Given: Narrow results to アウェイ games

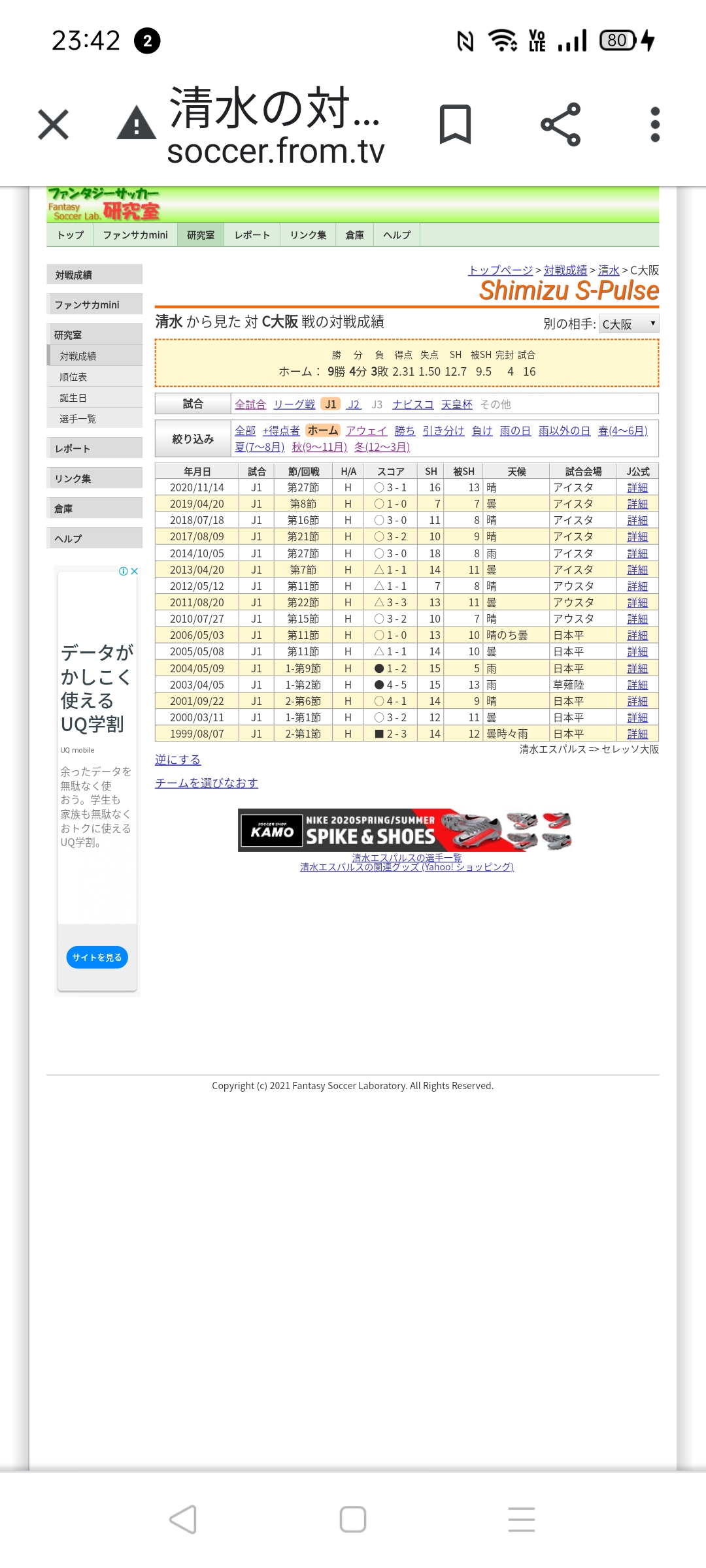Looking at the screenshot, I should (x=366, y=431).
